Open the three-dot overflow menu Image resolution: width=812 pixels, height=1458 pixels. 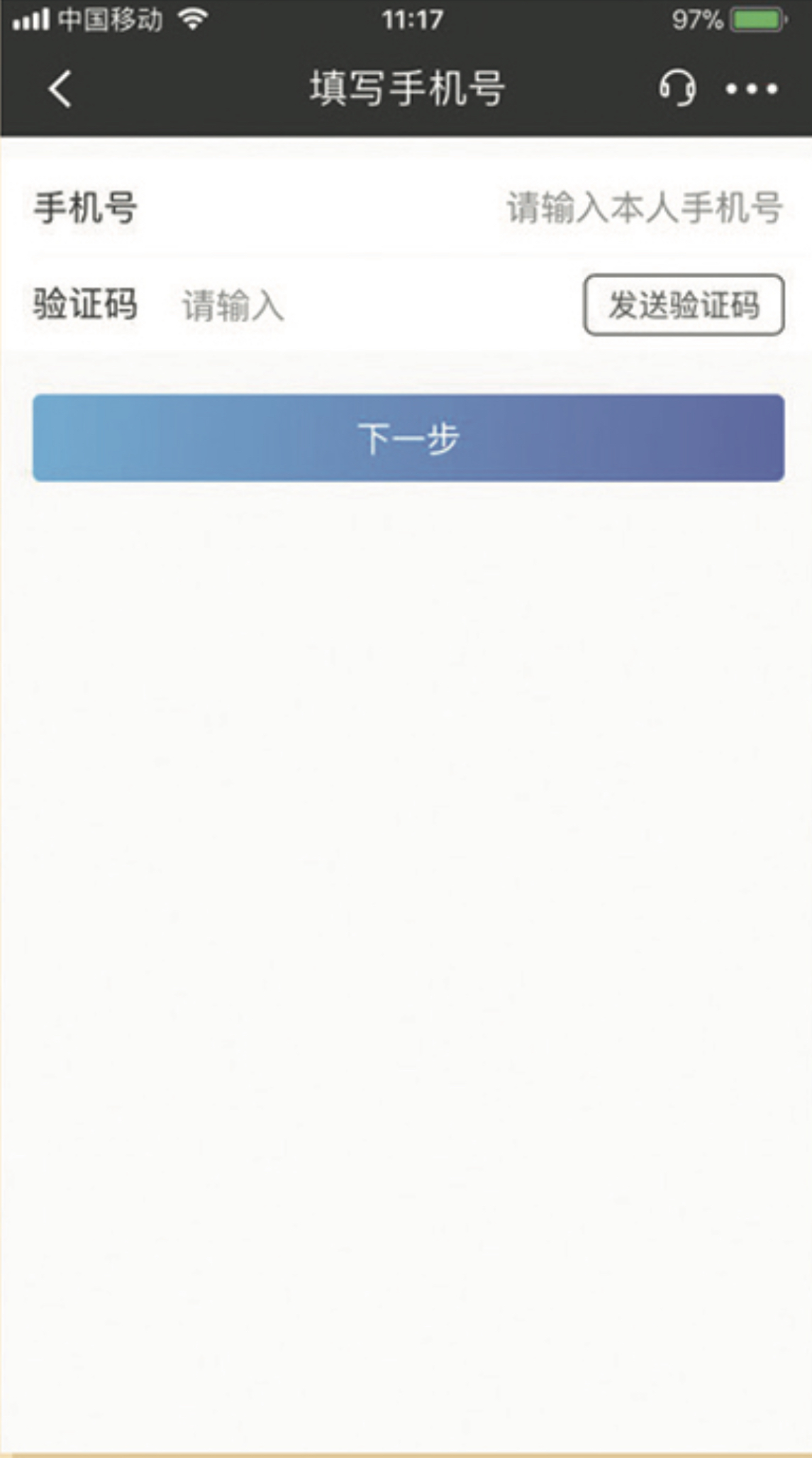[752, 89]
